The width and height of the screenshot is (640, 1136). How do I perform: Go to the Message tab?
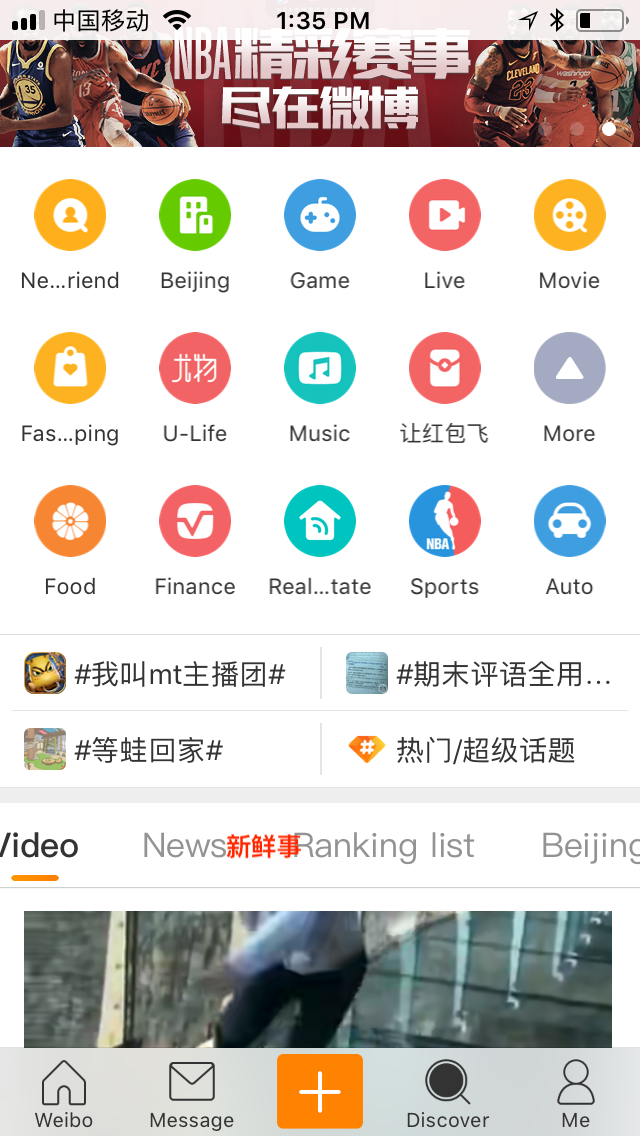[191, 1095]
